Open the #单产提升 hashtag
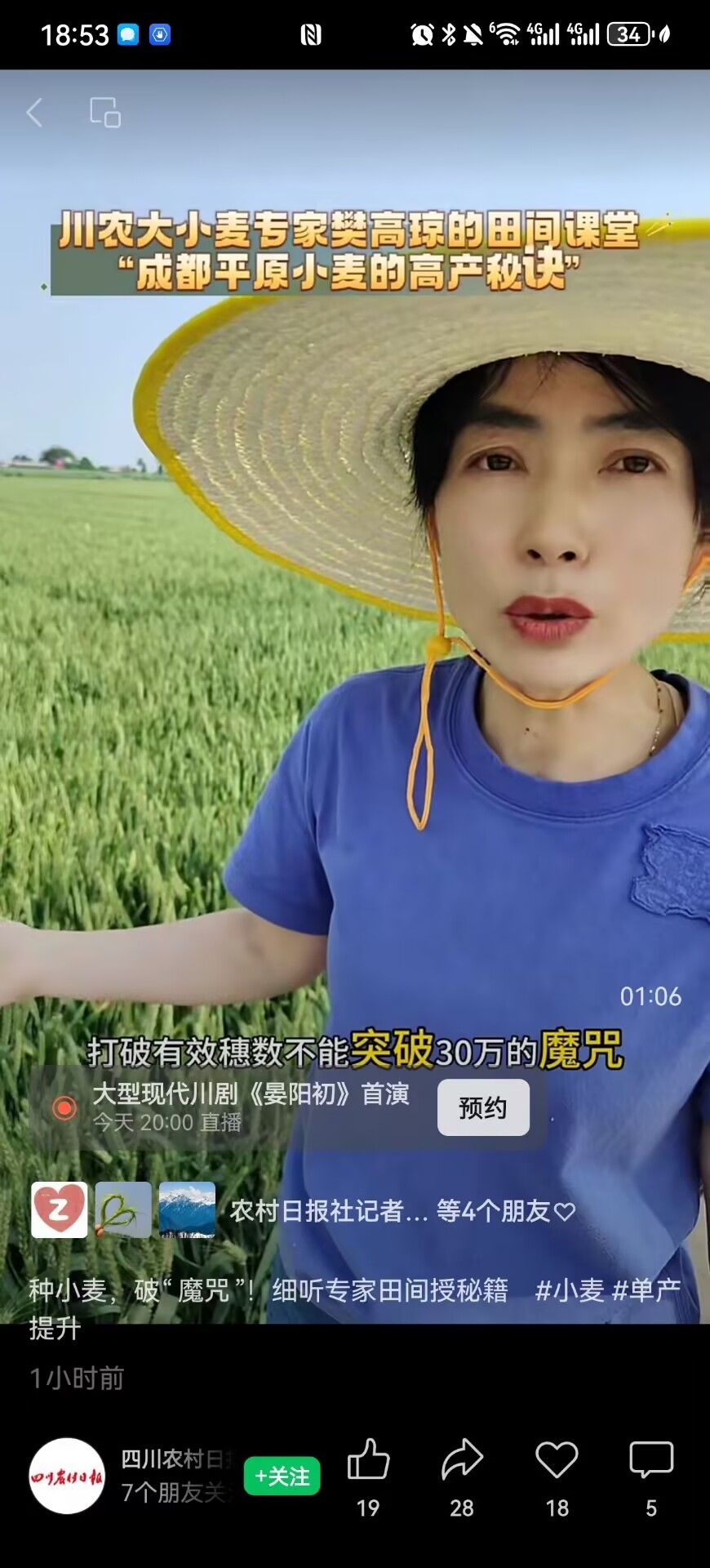710x1568 pixels. click(x=646, y=1290)
